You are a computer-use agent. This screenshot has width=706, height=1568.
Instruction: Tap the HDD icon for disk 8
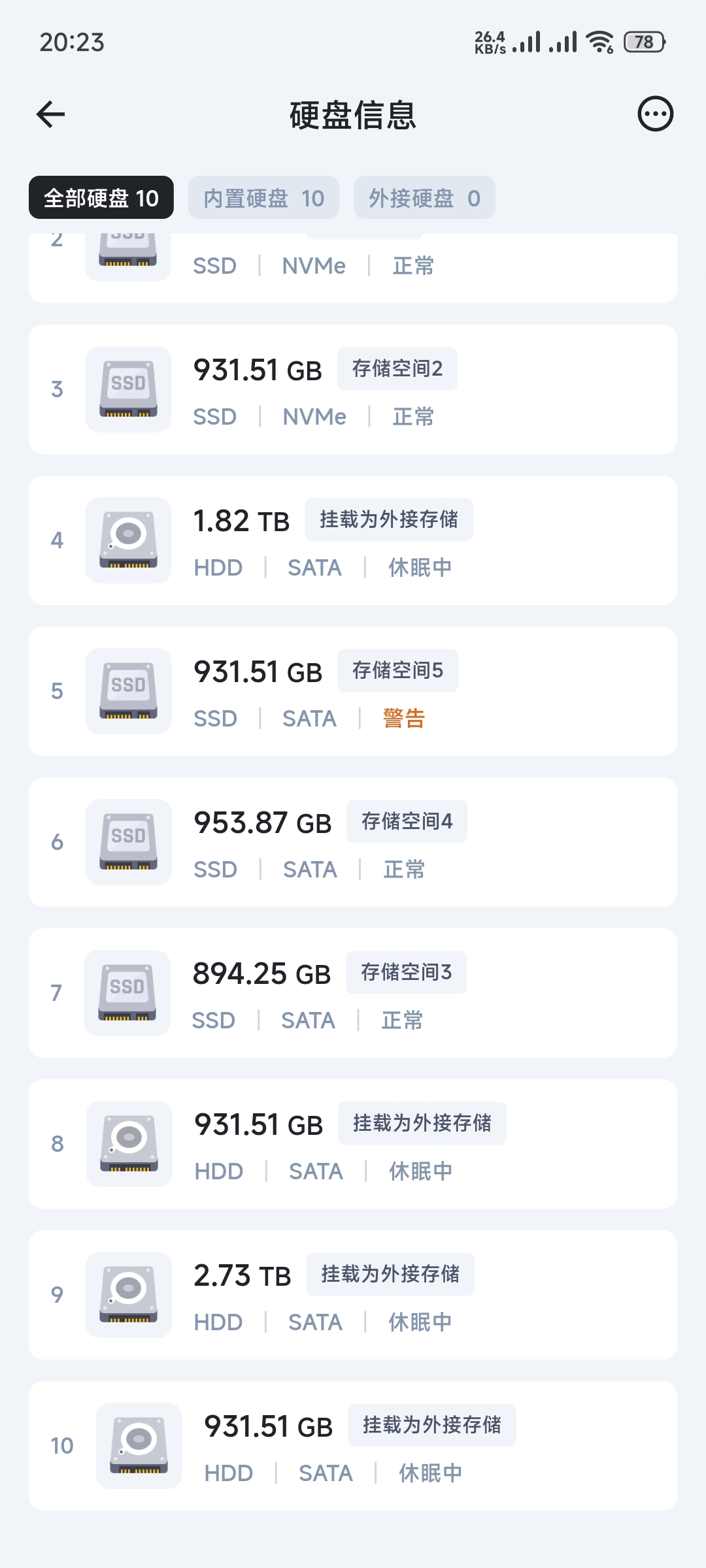(x=127, y=1143)
